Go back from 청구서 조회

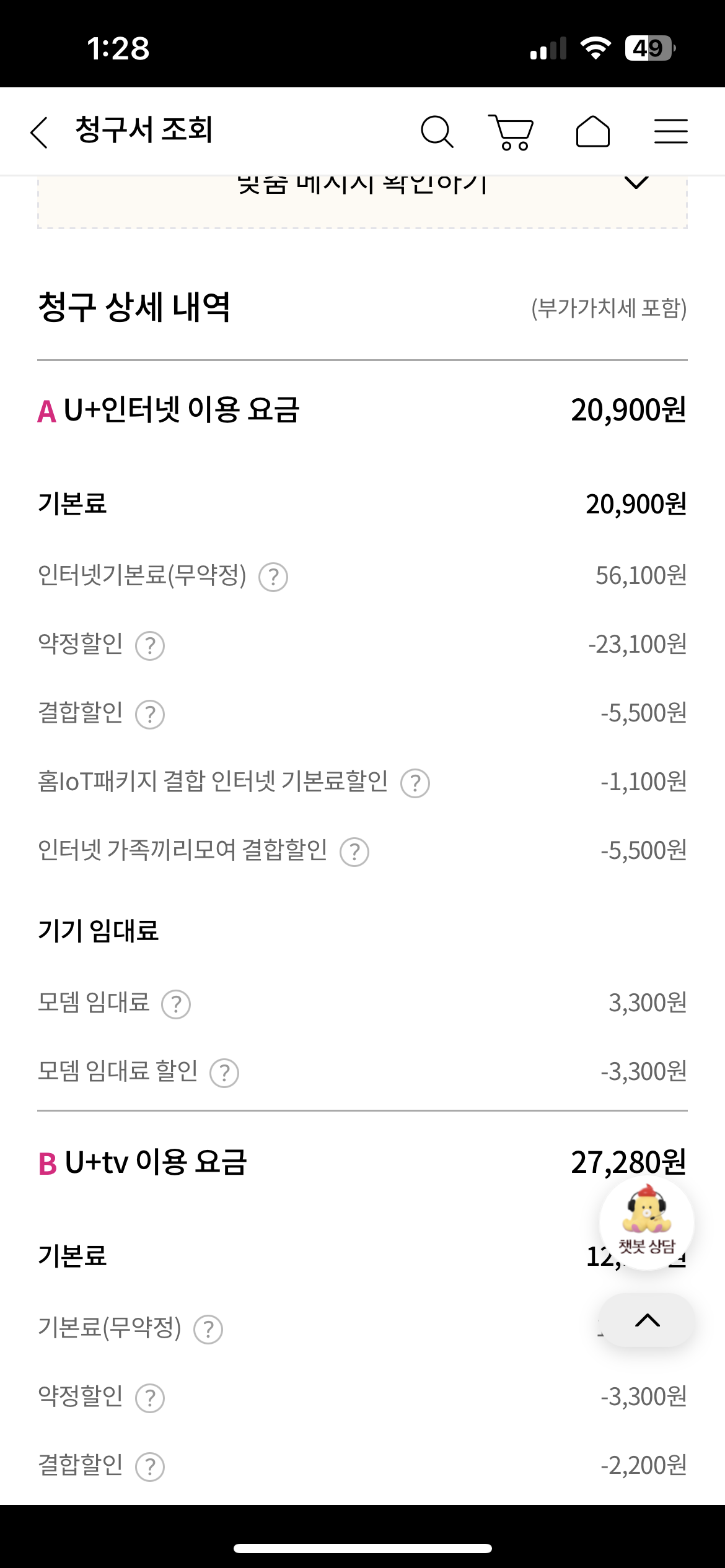(40, 132)
